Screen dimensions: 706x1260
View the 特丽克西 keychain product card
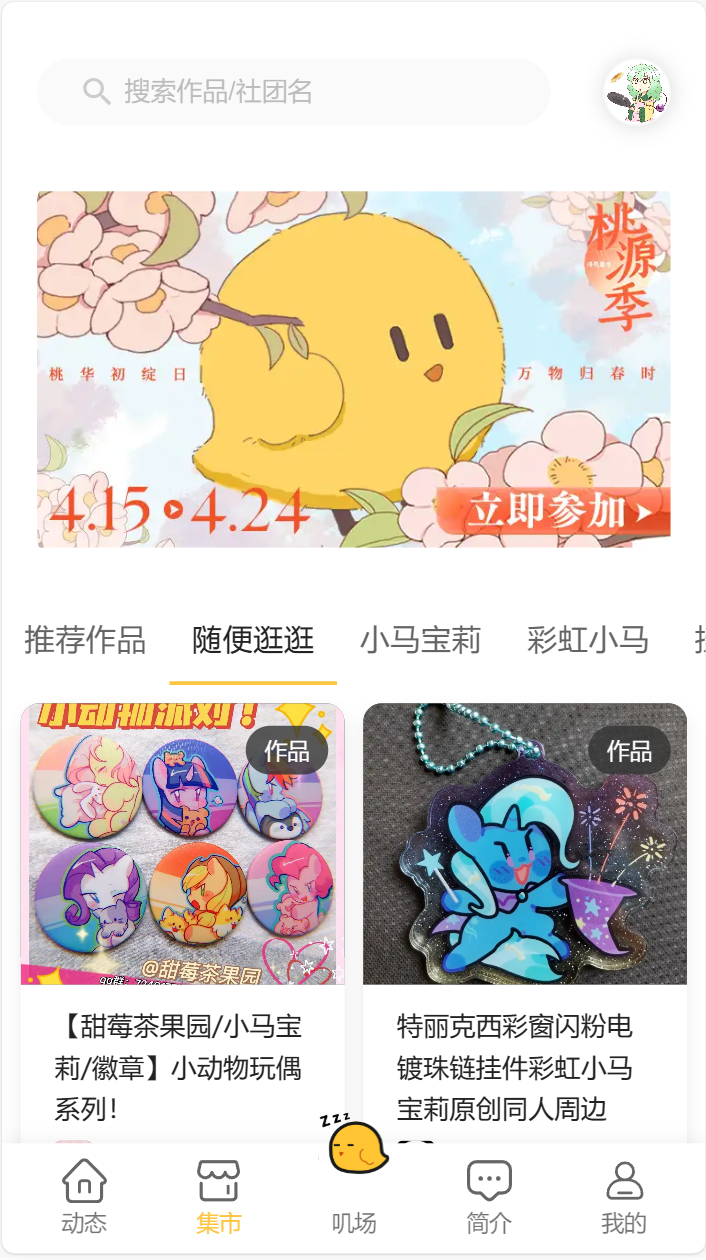tap(524, 900)
